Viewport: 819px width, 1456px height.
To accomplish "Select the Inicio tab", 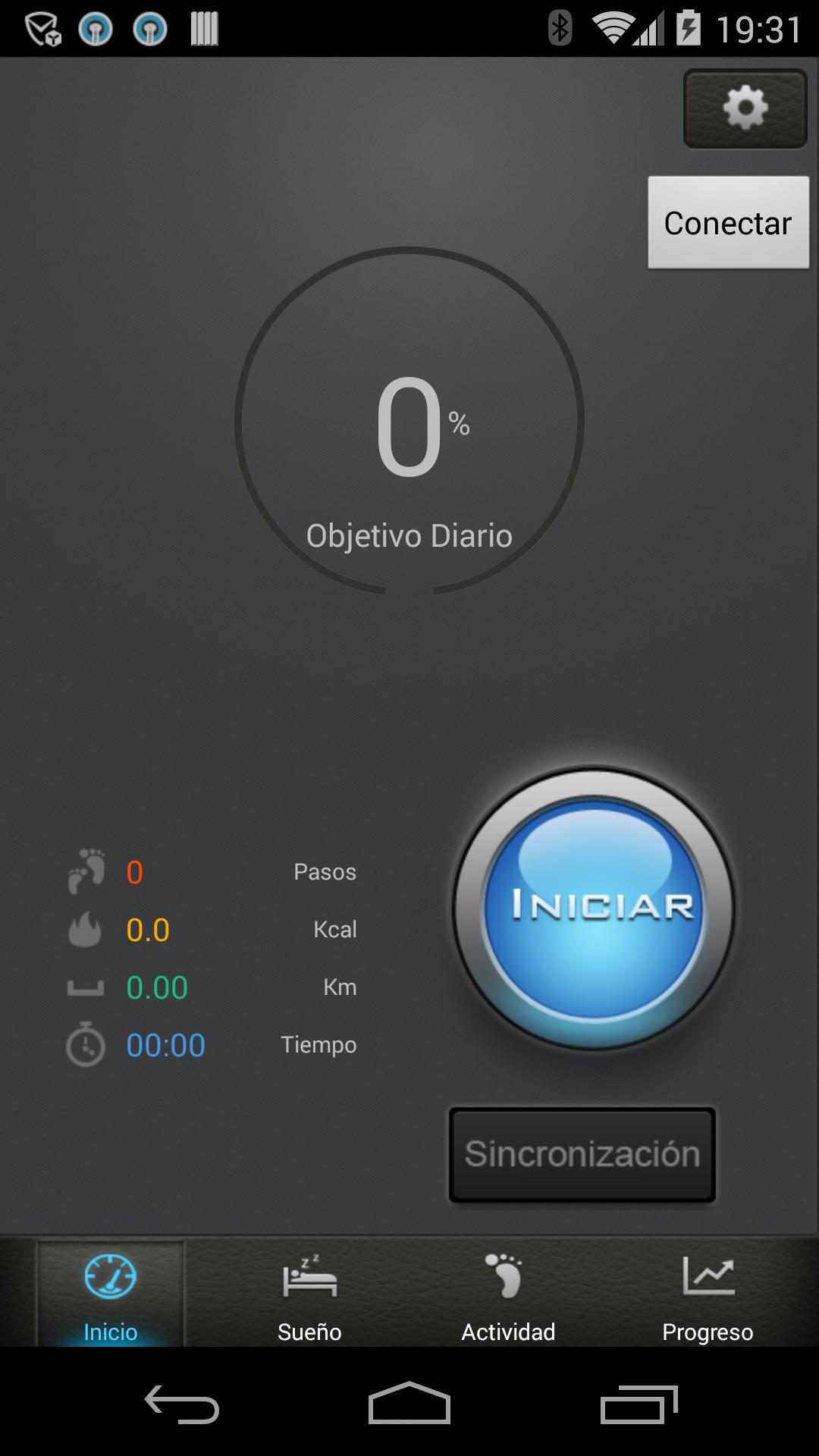I will [111, 1297].
